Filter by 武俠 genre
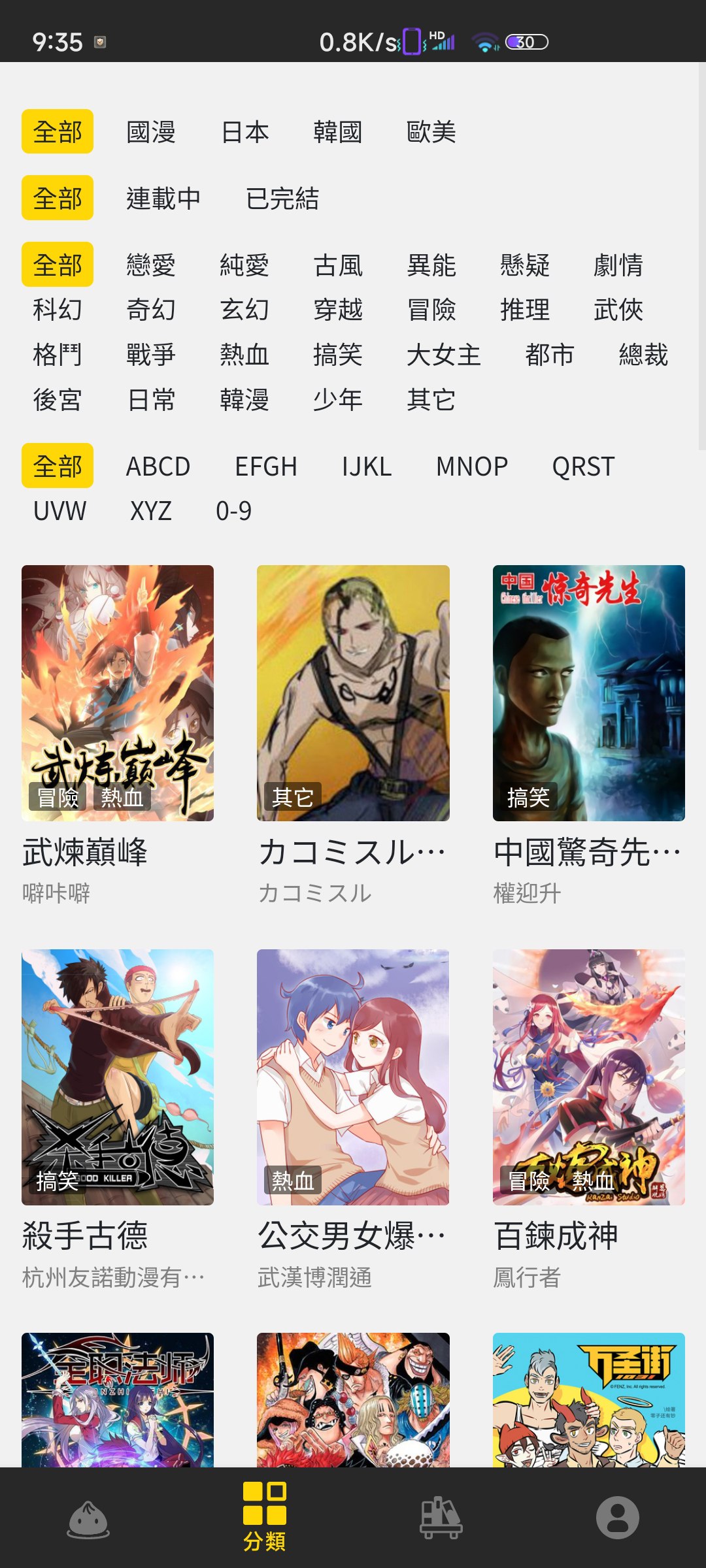Screen dimensions: 706x1568 point(618,310)
